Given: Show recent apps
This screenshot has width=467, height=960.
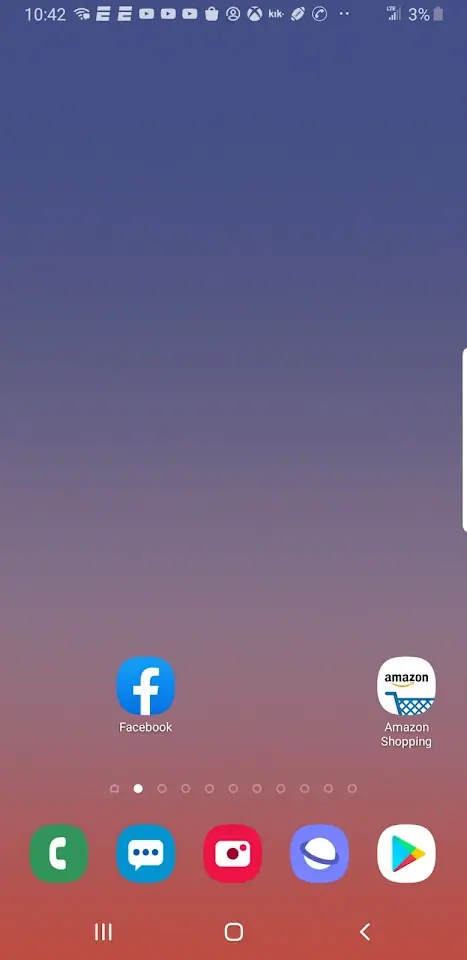Looking at the screenshot, I should point(103,932).
